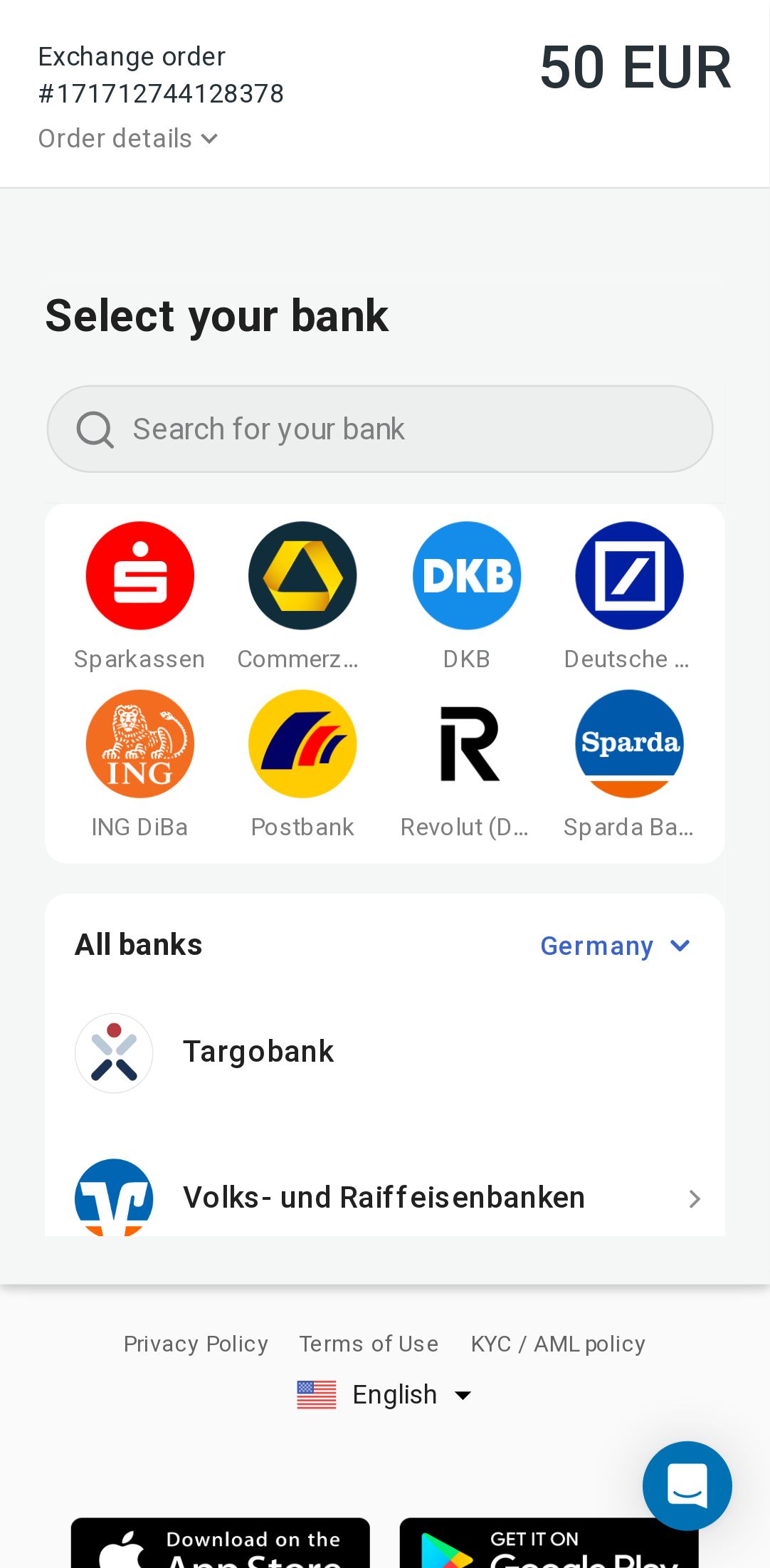View the KYC / AML policy
This screenshot has width=770, height=1568.
[x=558, y=1344]
